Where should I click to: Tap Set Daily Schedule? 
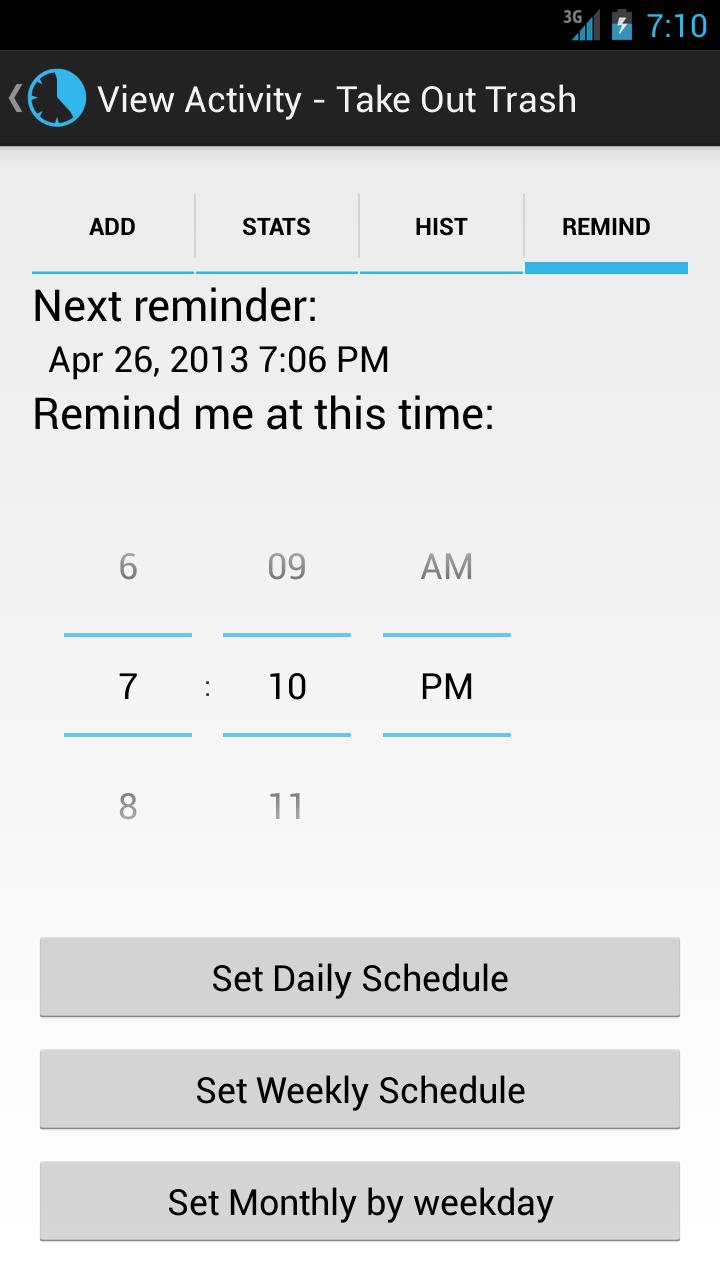360,978
